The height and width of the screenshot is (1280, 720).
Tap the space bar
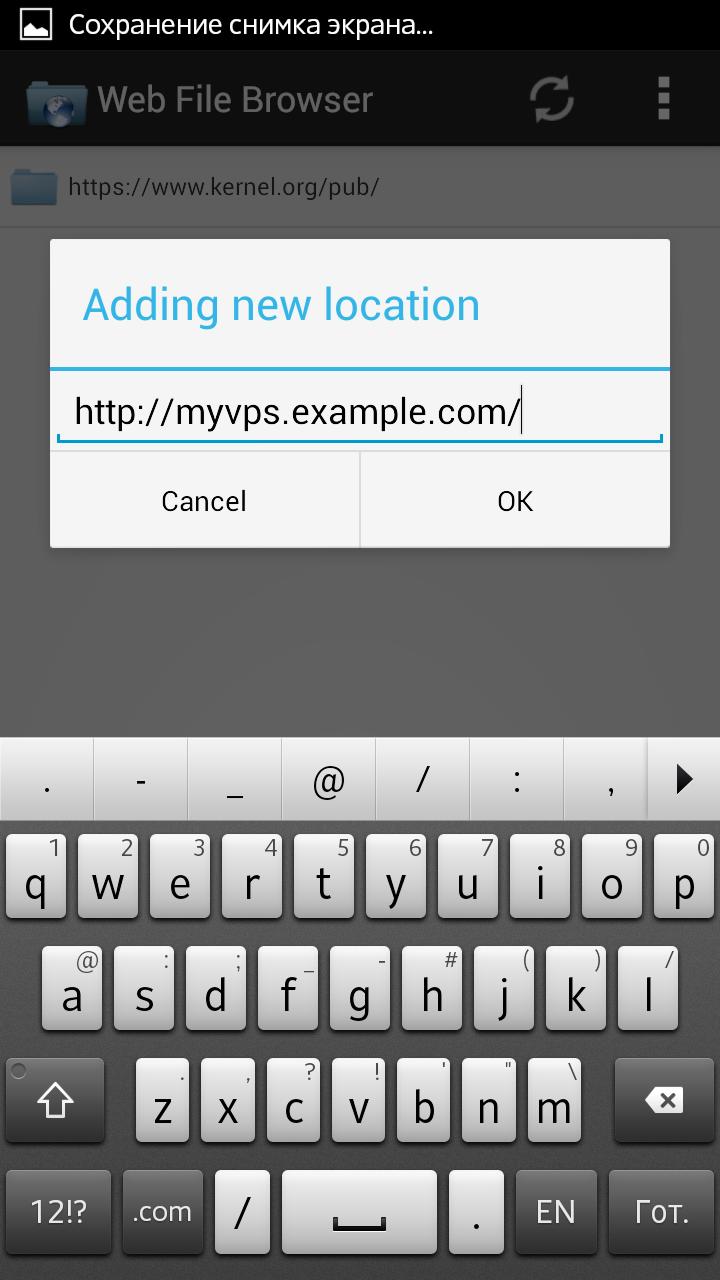(359, 1212)
